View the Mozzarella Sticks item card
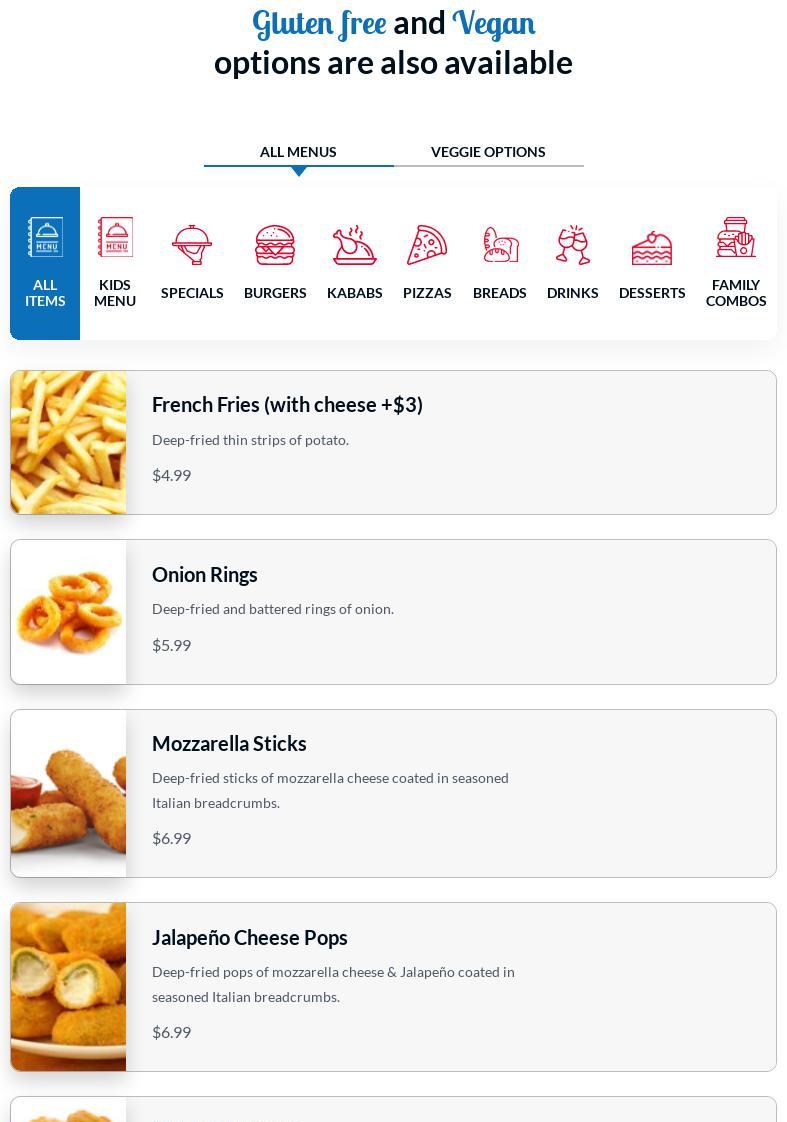Image resolution: width=787 pixels, height=1122 pixels. click(393, 793)
